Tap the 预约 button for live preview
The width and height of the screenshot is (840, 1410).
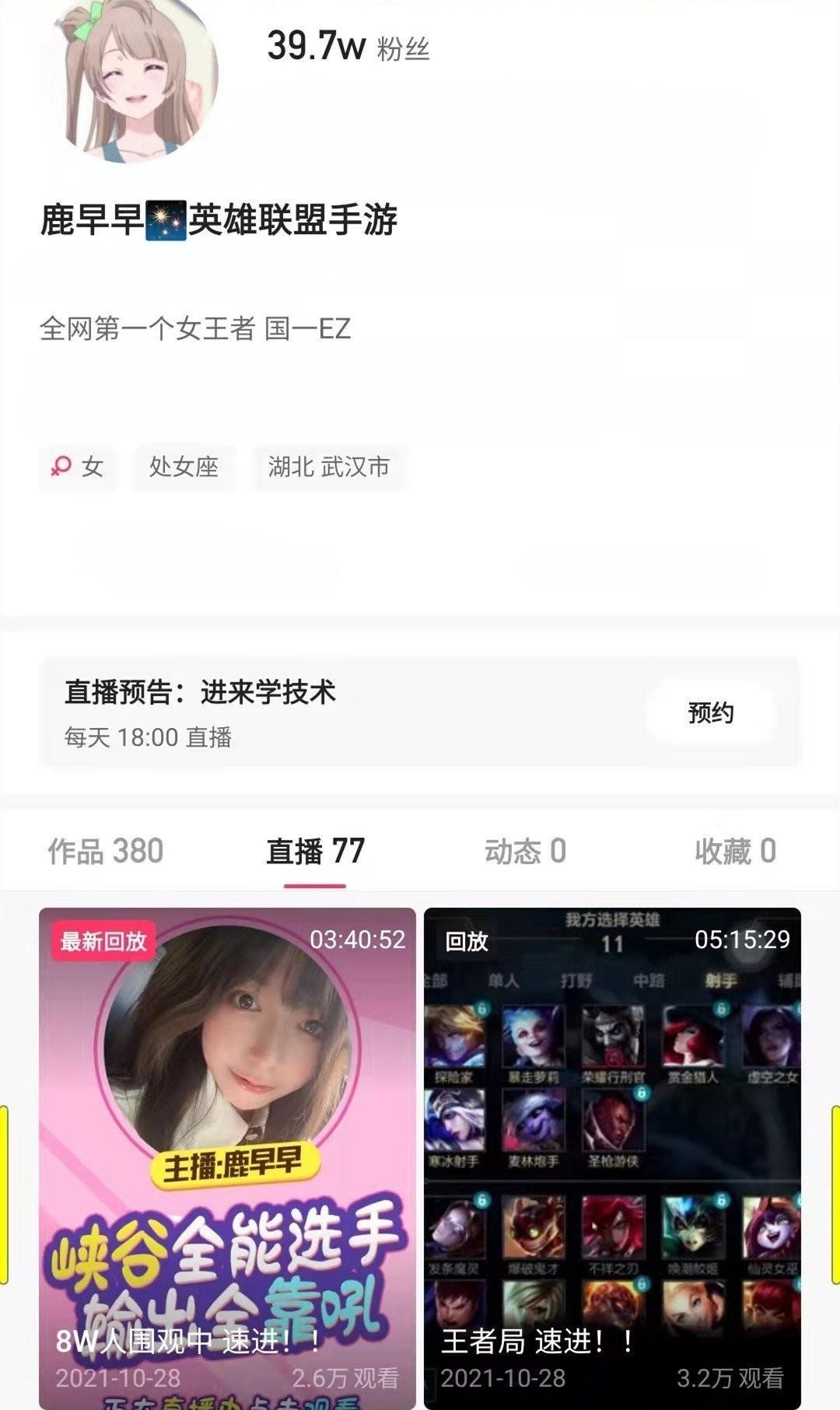[711, 712]
